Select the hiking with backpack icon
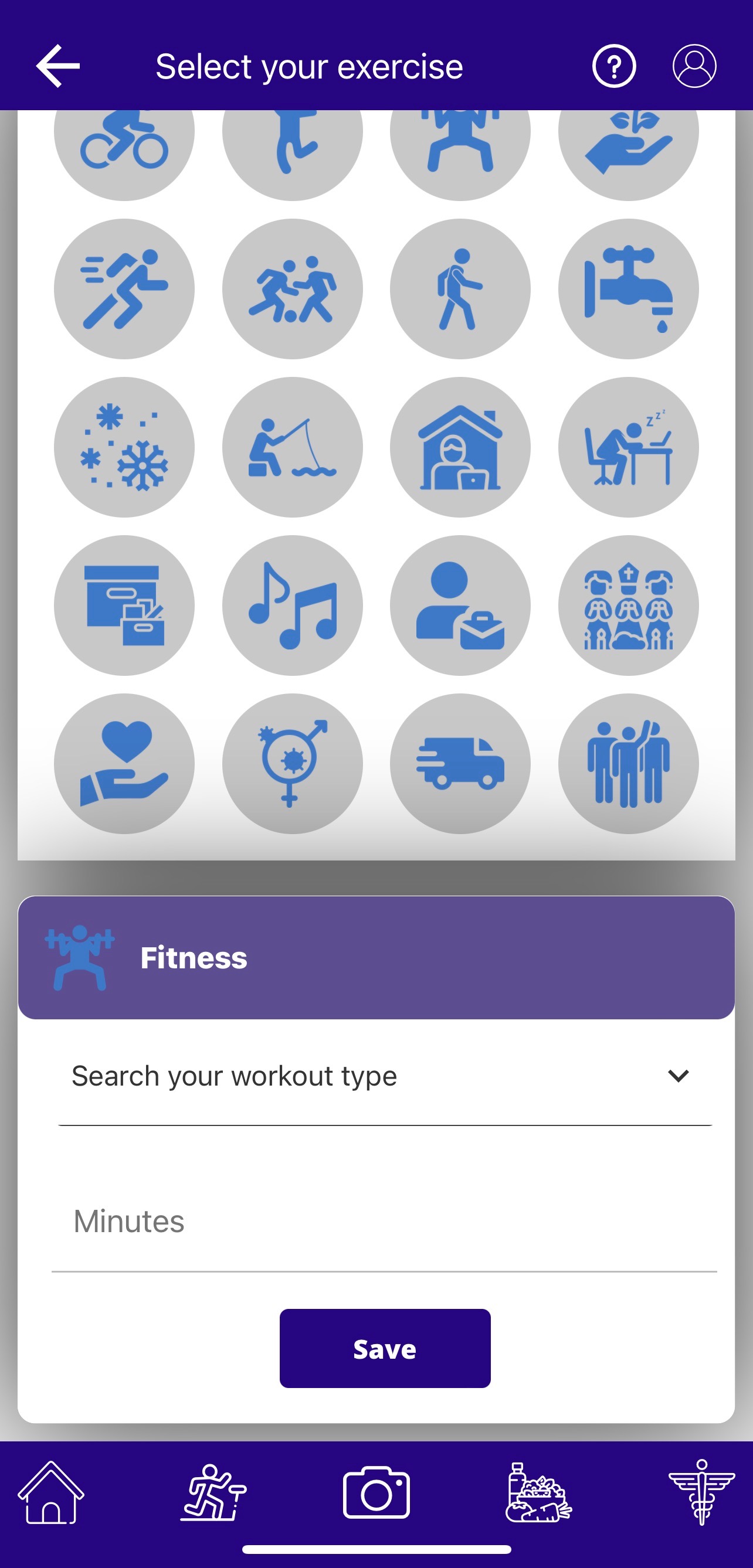The height and width of the screenshot is (1568, 753). coord(460,289)
